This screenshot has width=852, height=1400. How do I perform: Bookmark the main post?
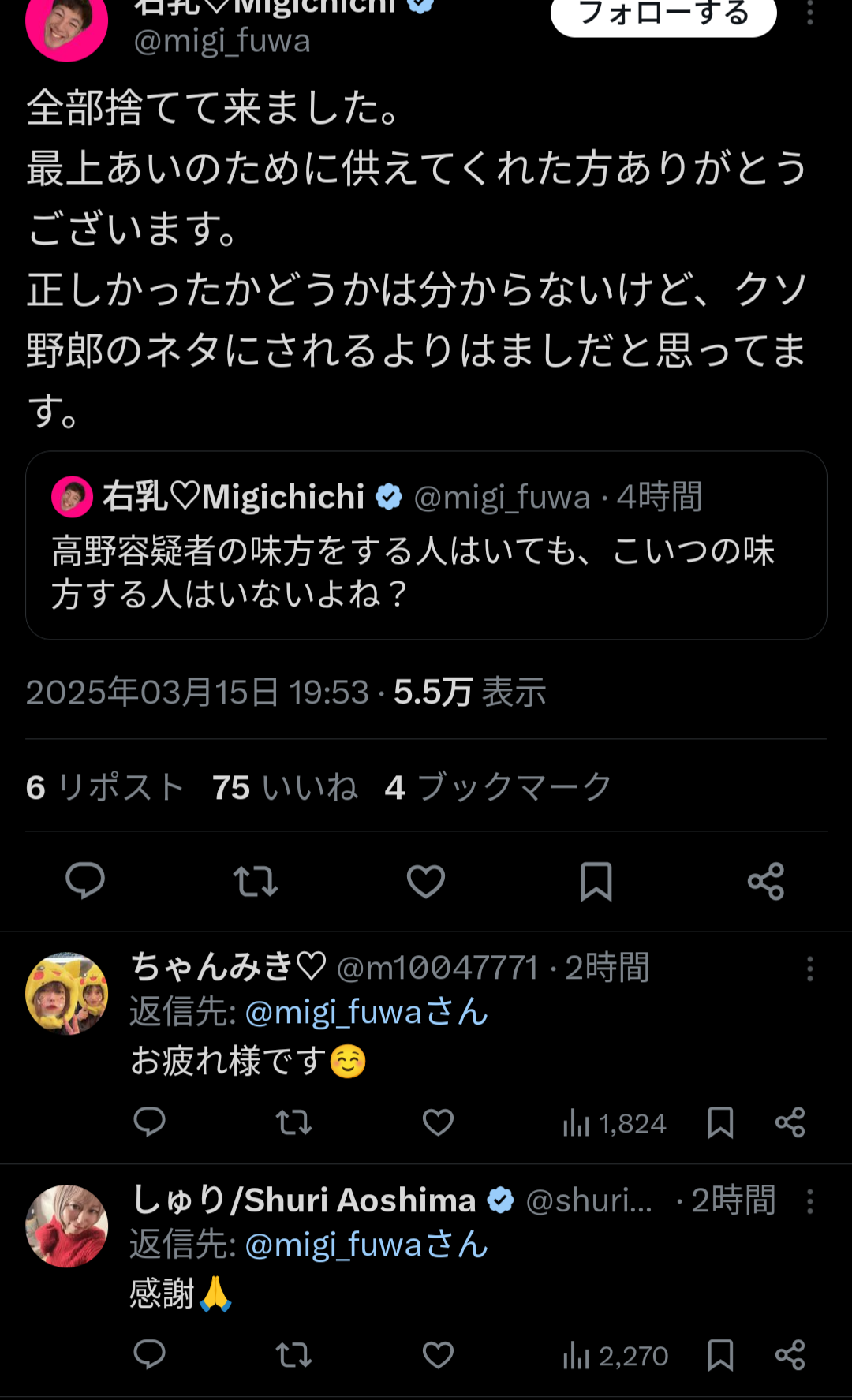pos(596,881)
